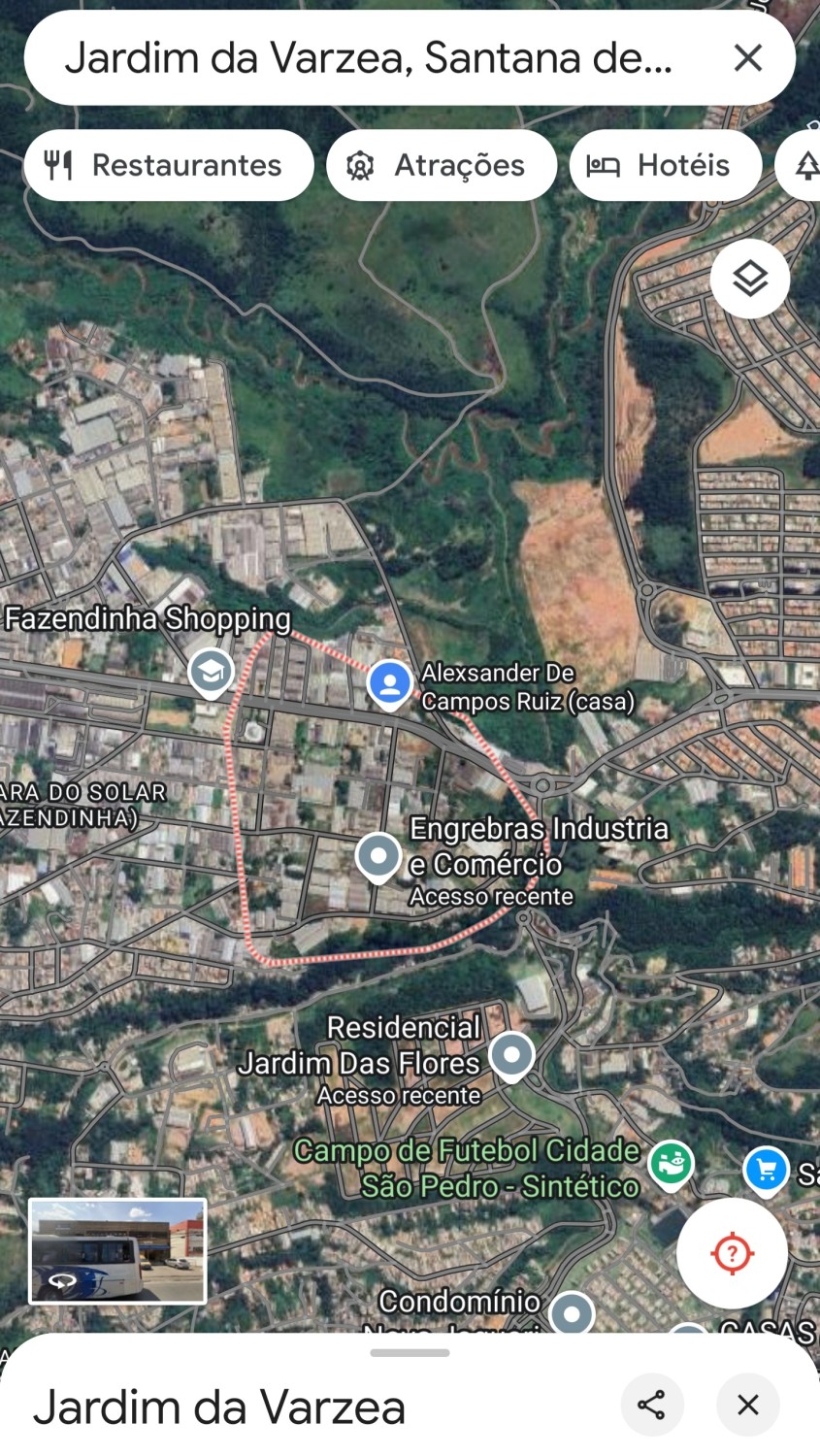Select the Restaurantes chip
The height and width of the screenshot is (1456, 820).
click(168, 166)
